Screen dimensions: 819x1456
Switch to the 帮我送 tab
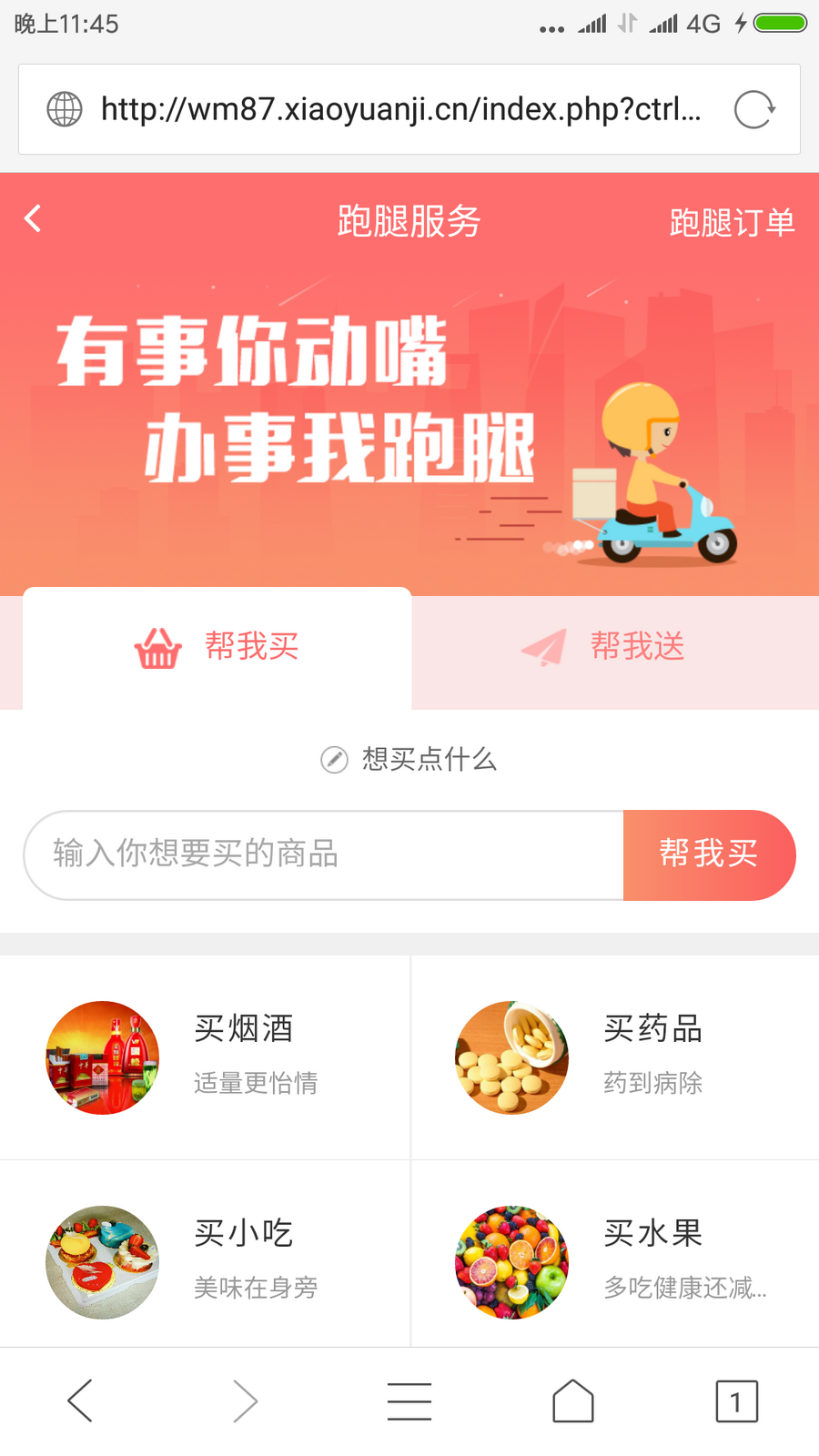click(x=615, y=648)
